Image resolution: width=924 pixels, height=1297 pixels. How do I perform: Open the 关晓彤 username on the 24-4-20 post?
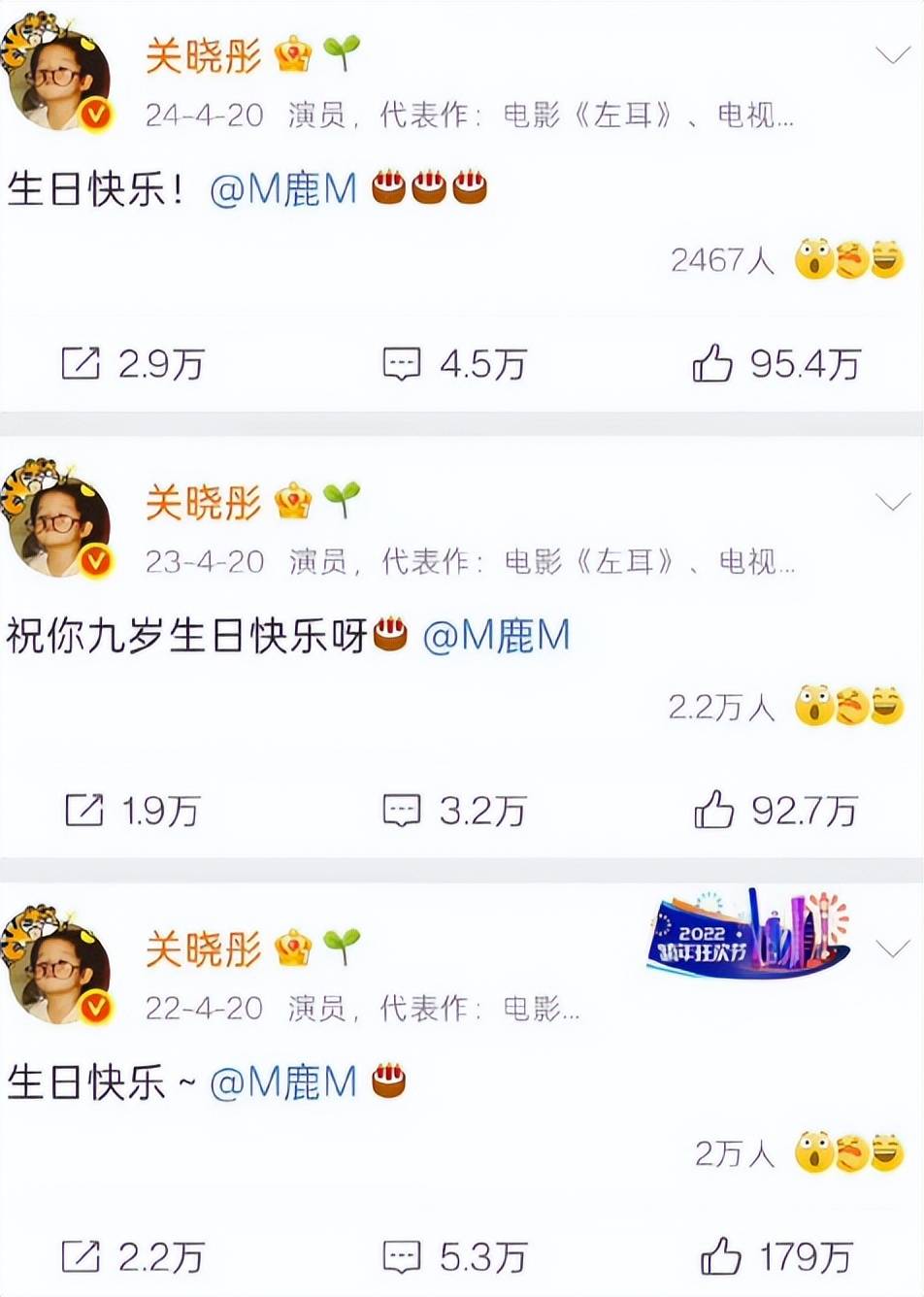(x=204, y=56)
